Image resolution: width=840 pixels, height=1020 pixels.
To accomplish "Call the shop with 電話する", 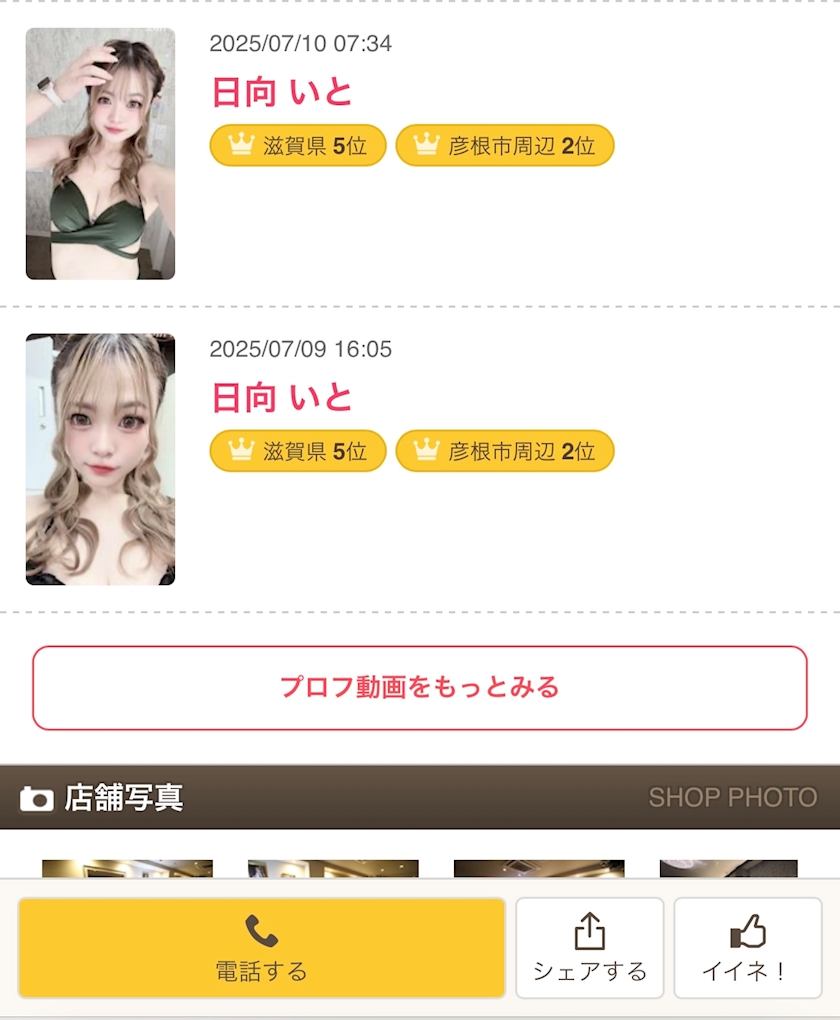I will [x=262, y=948].
